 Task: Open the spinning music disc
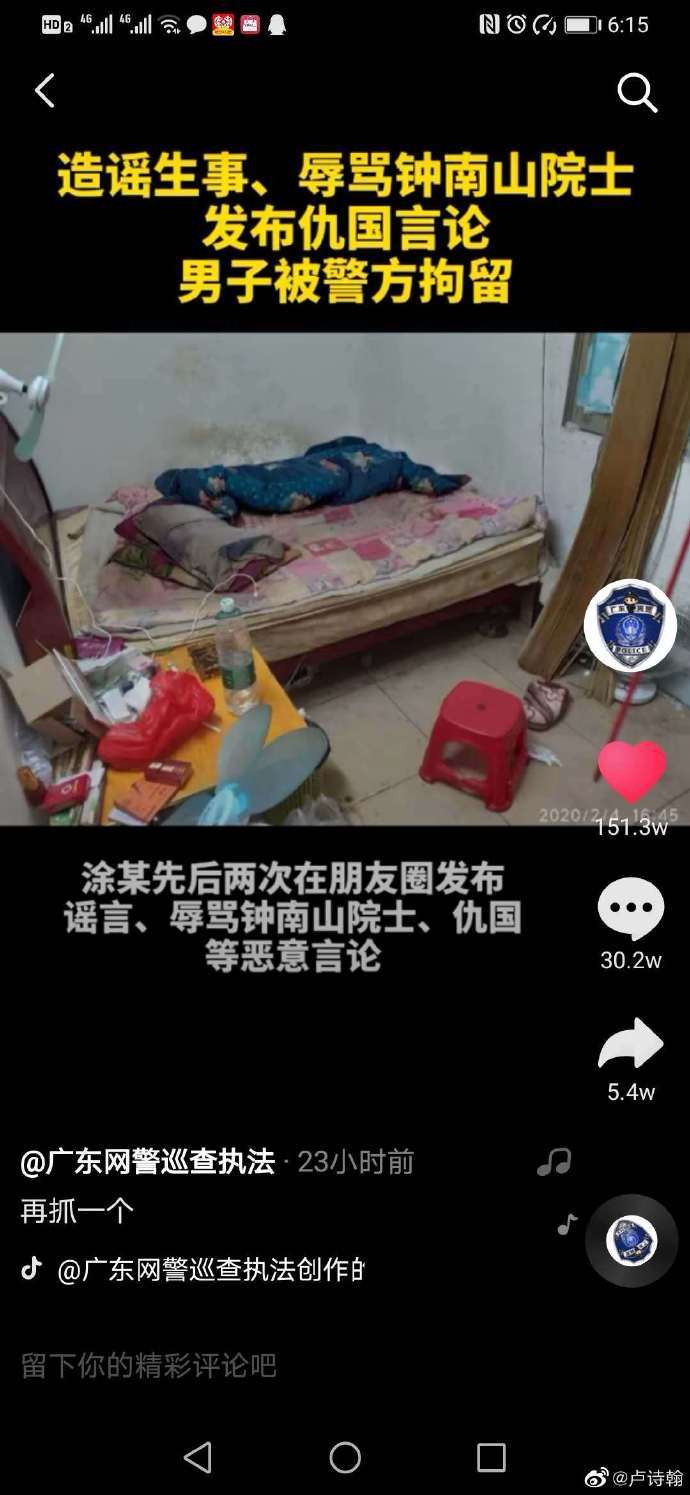point(632,1240)
